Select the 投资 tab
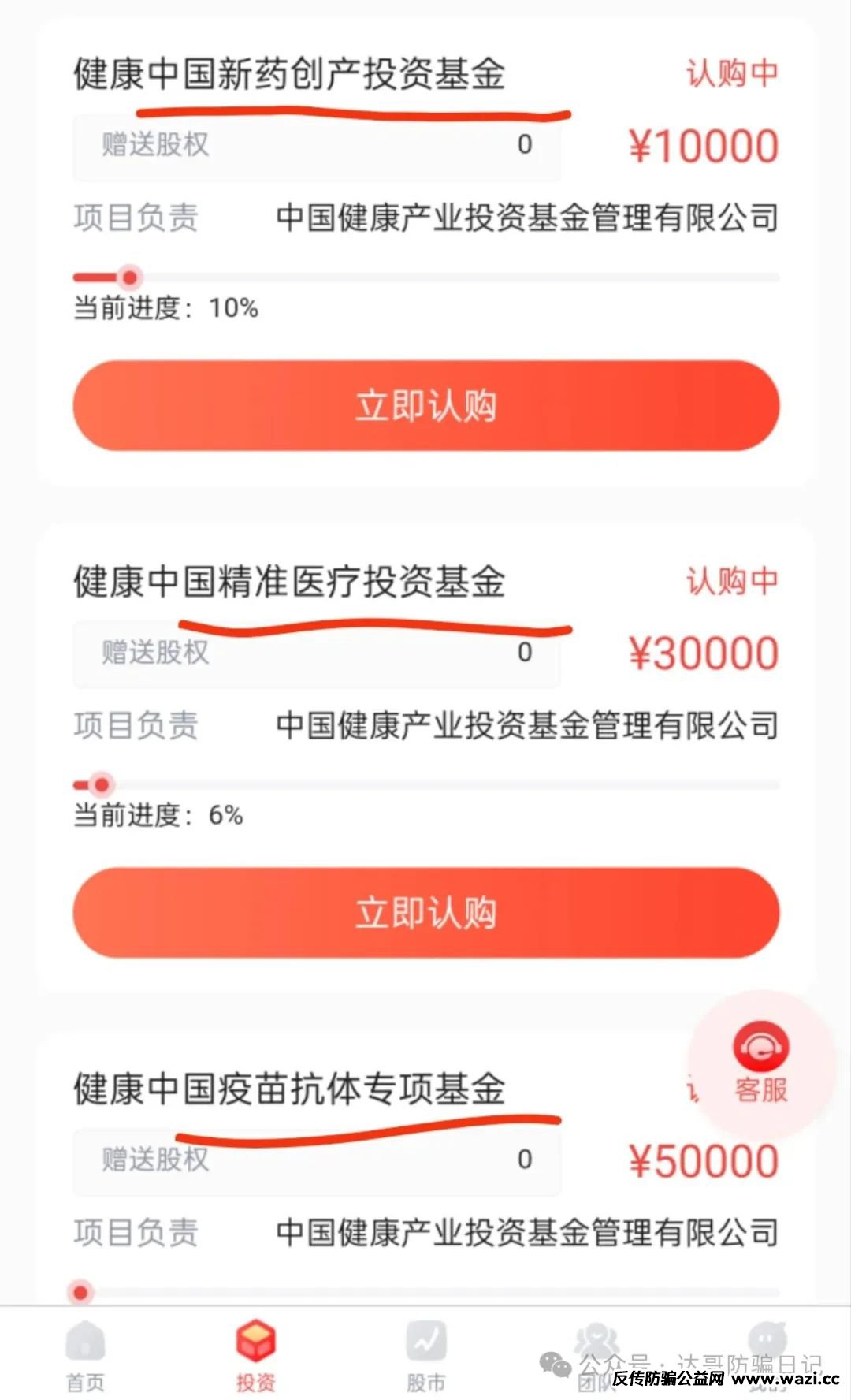The height and width of the screenshot is (1400, 851). click(x=255, y=1354)
